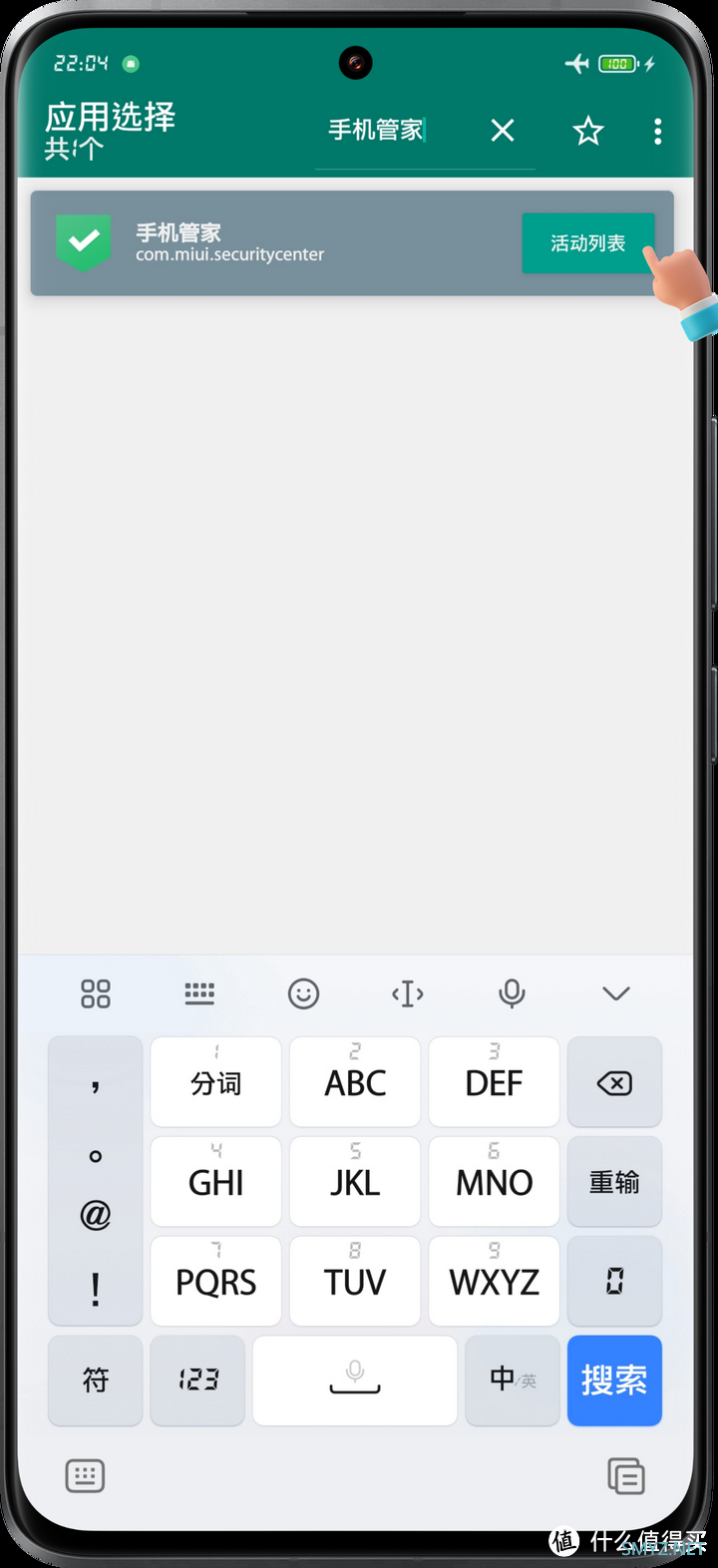Open the three-dot overflow menu
718x1568 pixels.
[657, 131]
